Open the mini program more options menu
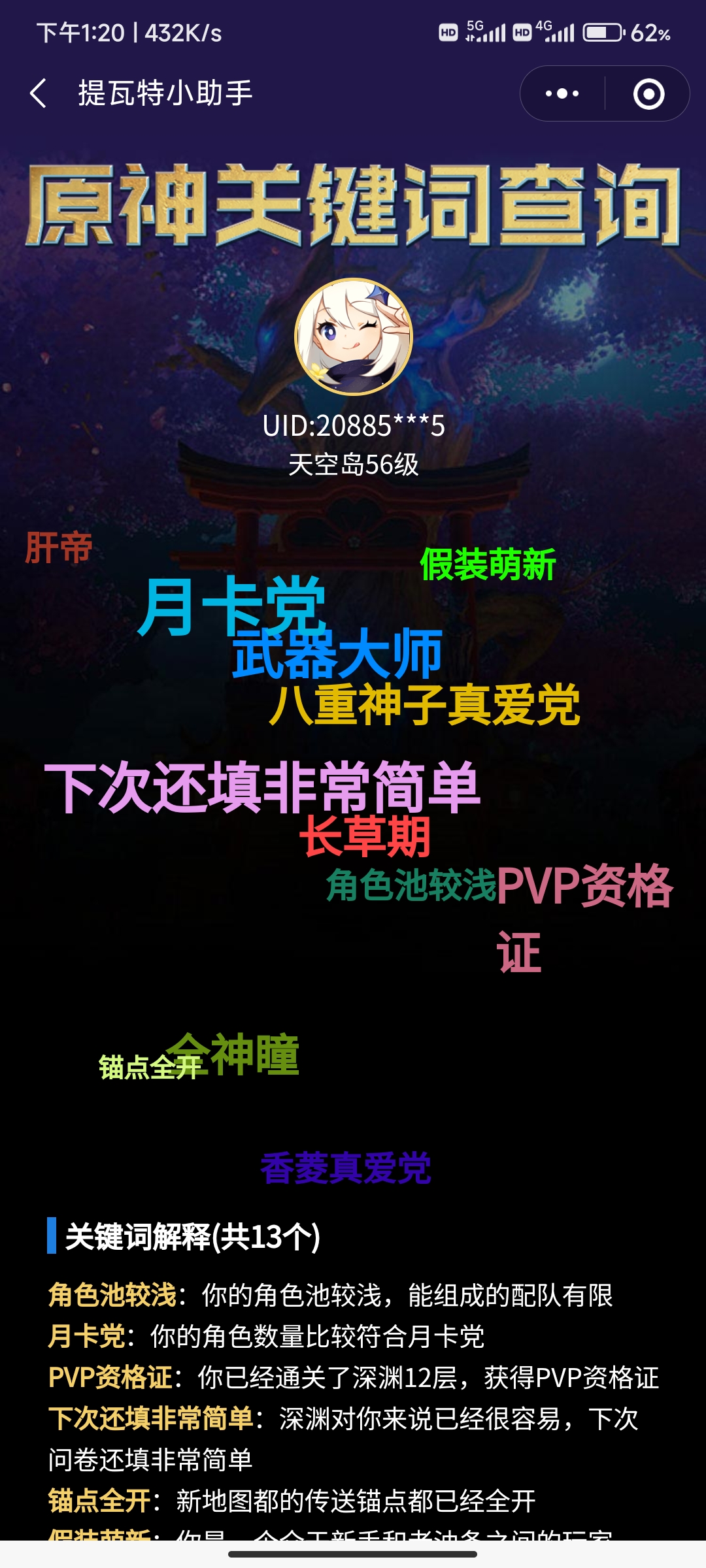 click(562, 93)
